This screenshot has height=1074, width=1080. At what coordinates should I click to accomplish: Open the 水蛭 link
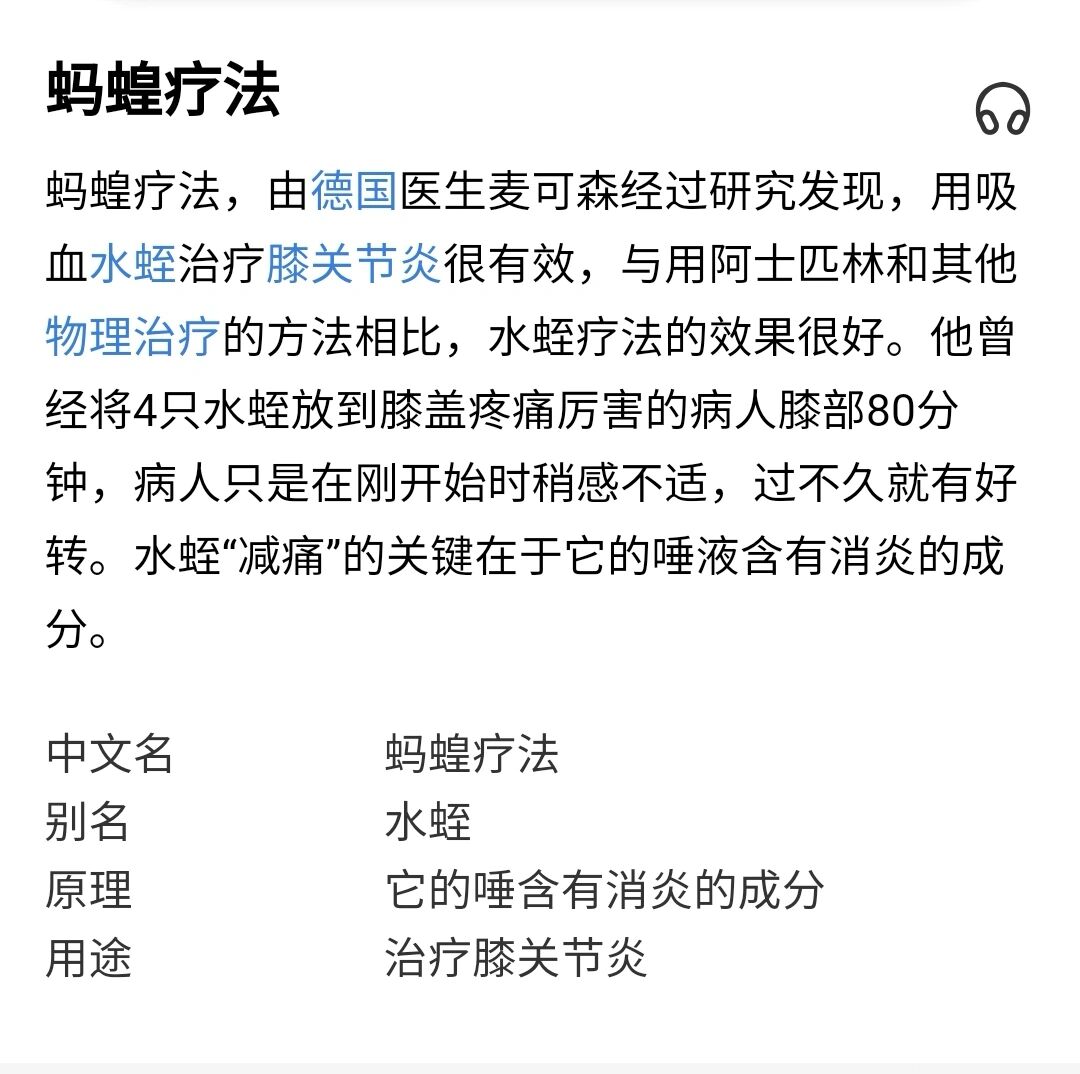pos(133,263)
